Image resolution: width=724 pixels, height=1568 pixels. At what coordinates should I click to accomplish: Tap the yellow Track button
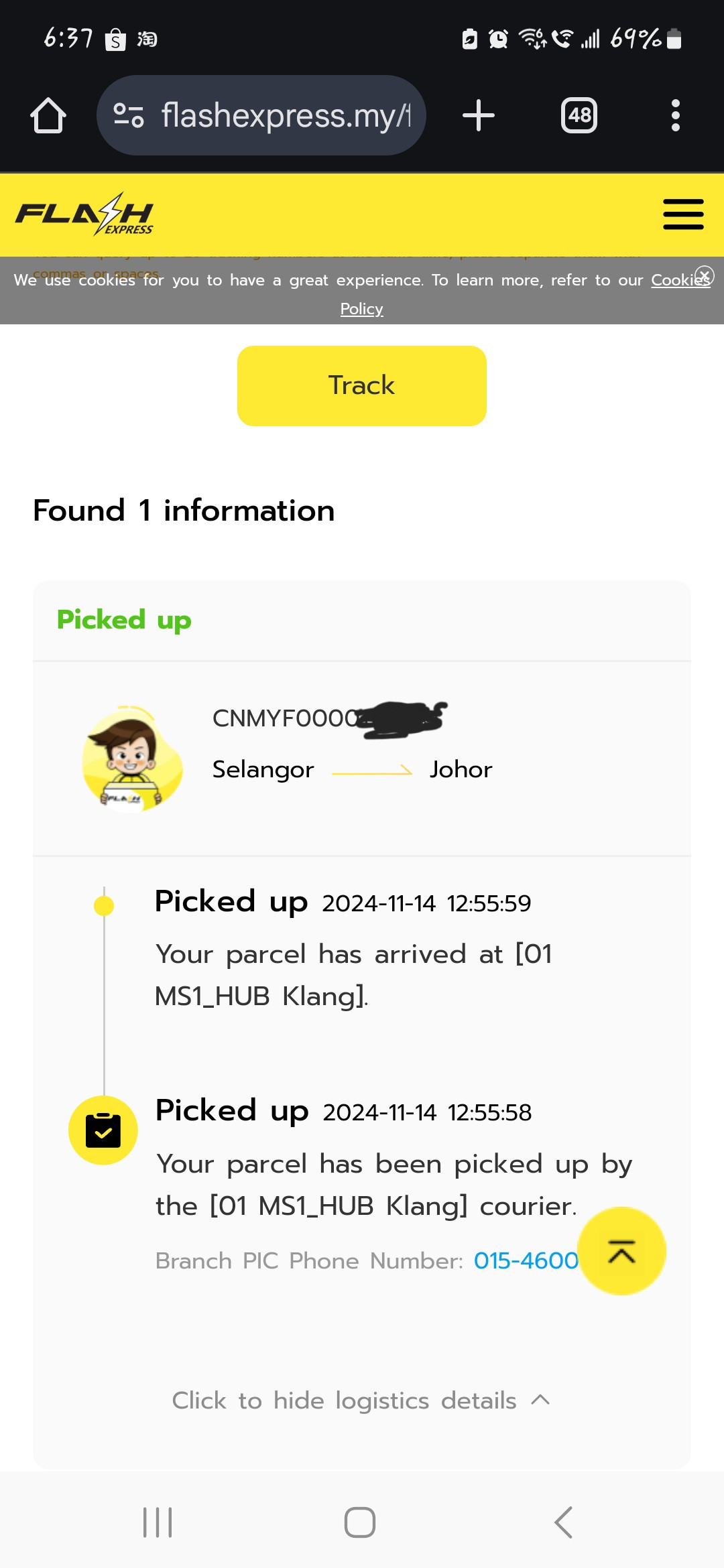tap(362, 385)
